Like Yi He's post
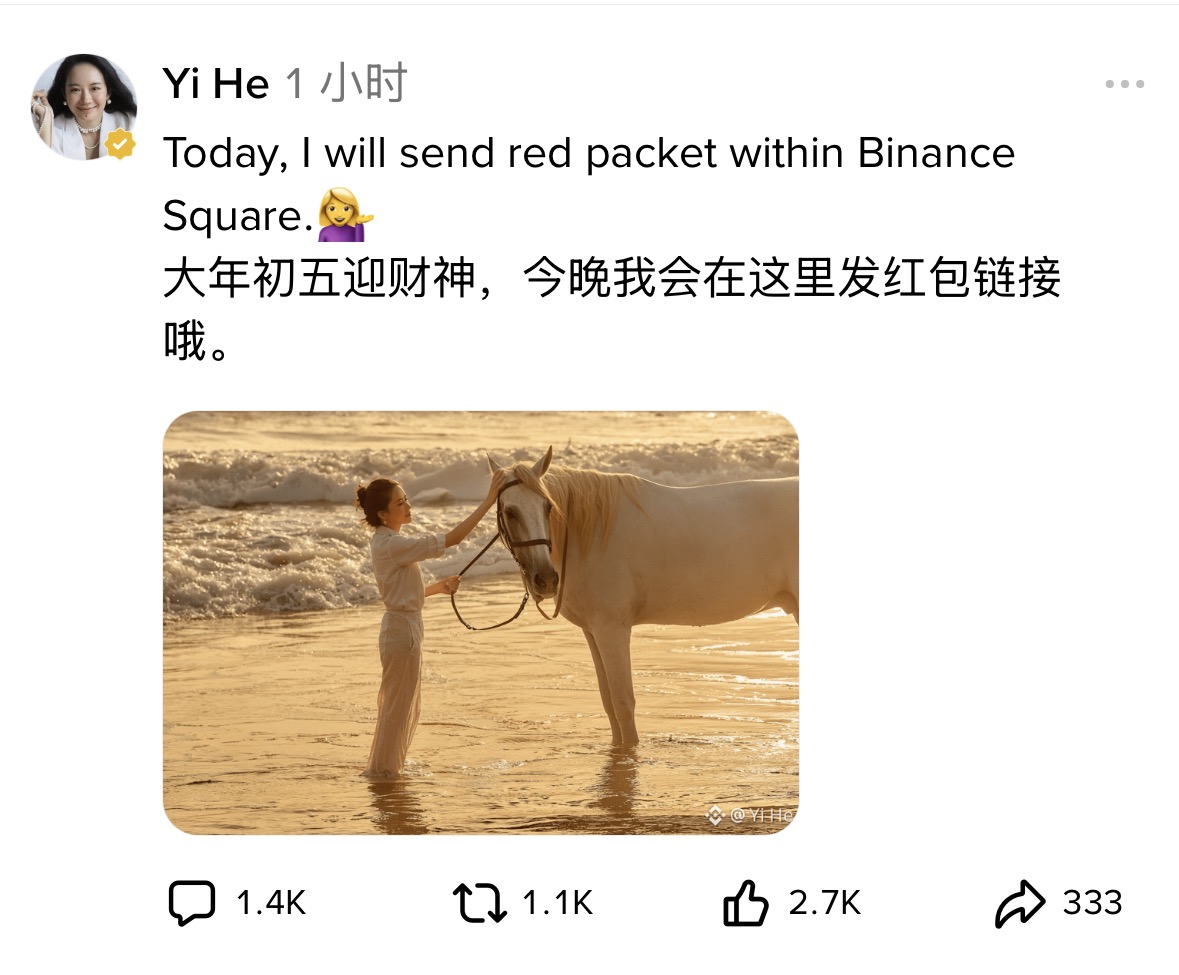 [745, 904]
